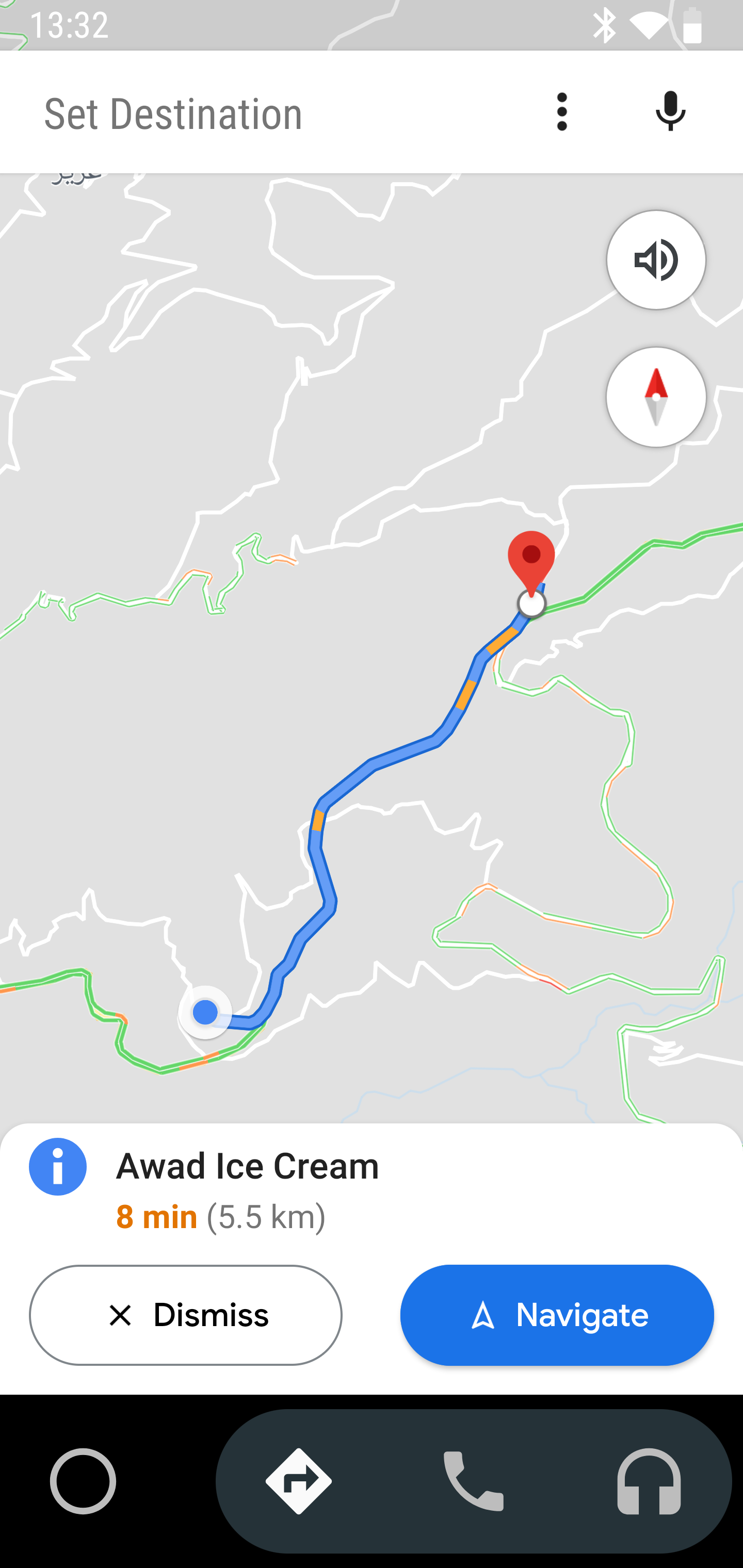Dismiss the suggested destination
743x1568 pixels.
click(x=185, y=1315)
